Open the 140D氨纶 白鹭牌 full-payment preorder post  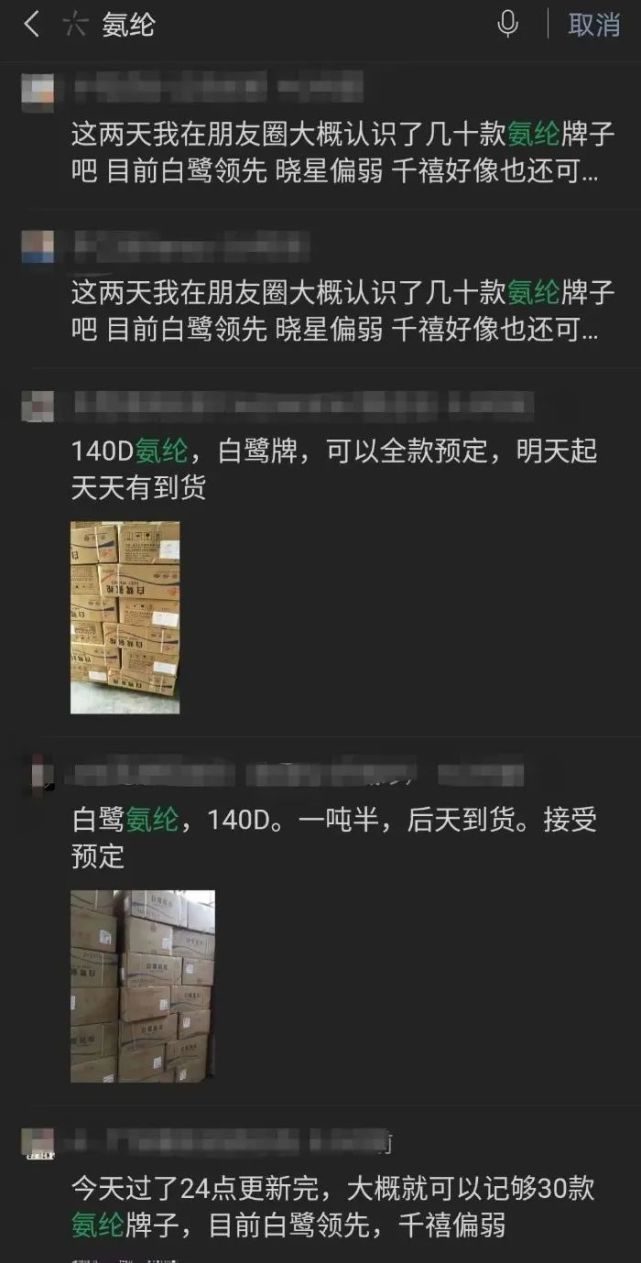tap(334, 468)
